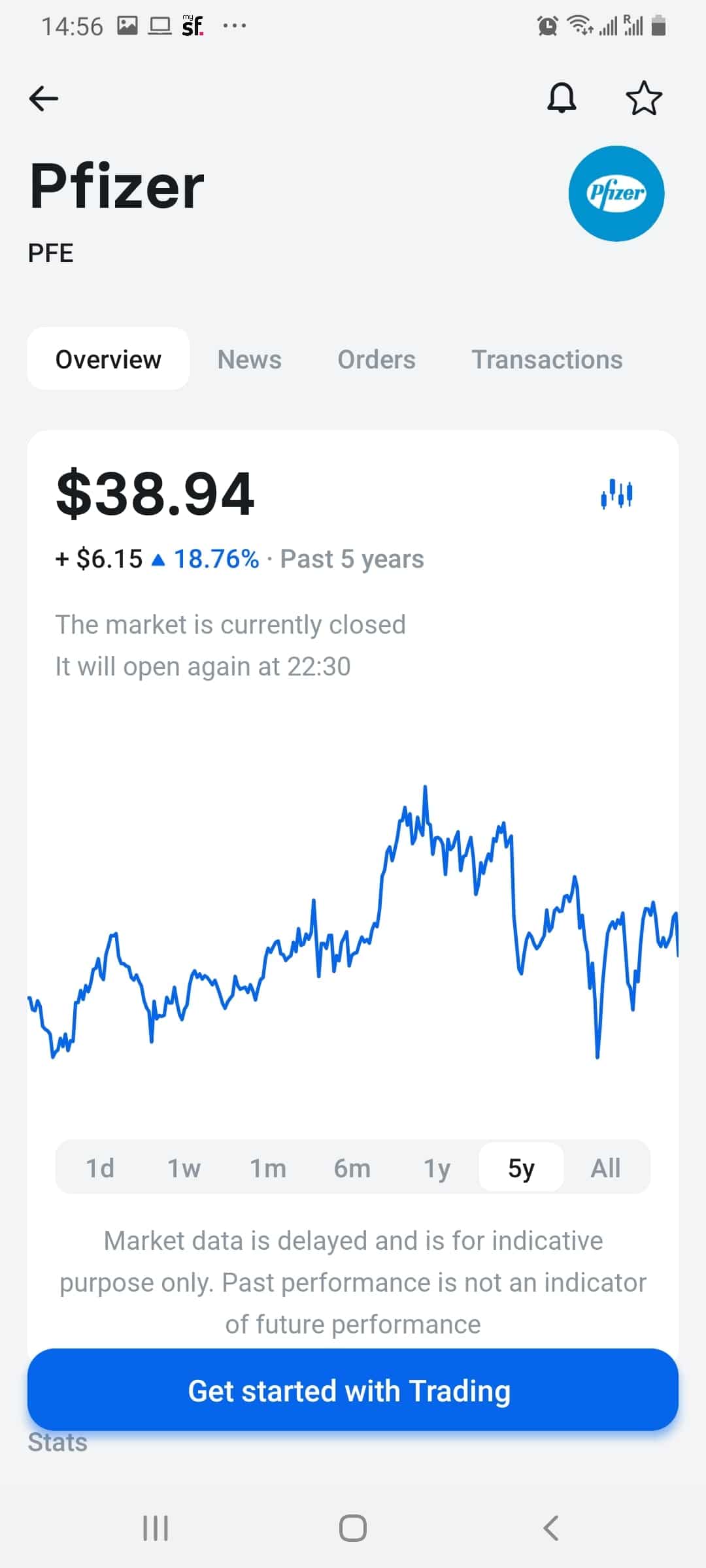Select the 6m time range
The image size is (706, 1568).
point(352,1168)
